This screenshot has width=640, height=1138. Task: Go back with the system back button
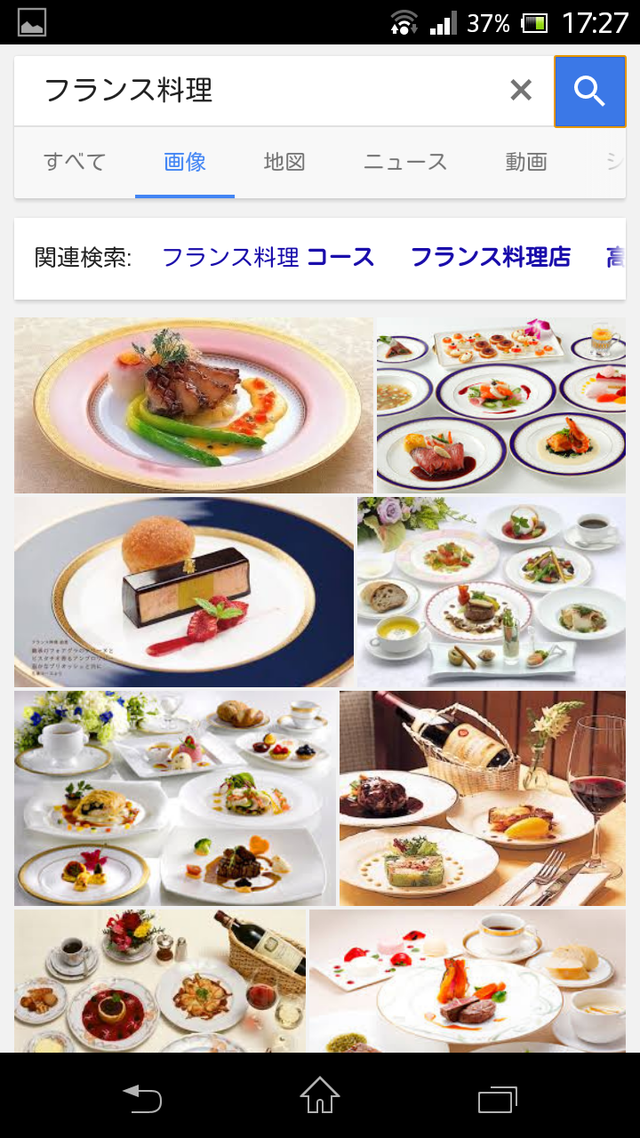[x=142, y=1097]
